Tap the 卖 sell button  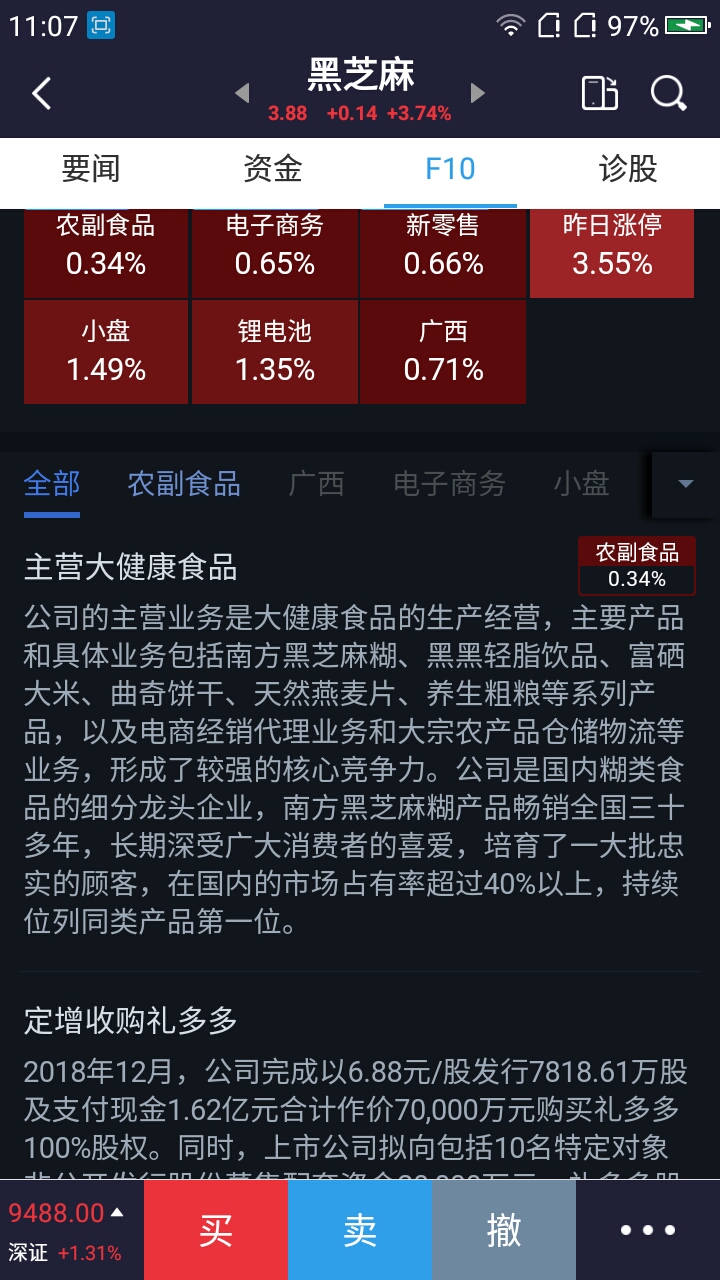coord(360,1229)
